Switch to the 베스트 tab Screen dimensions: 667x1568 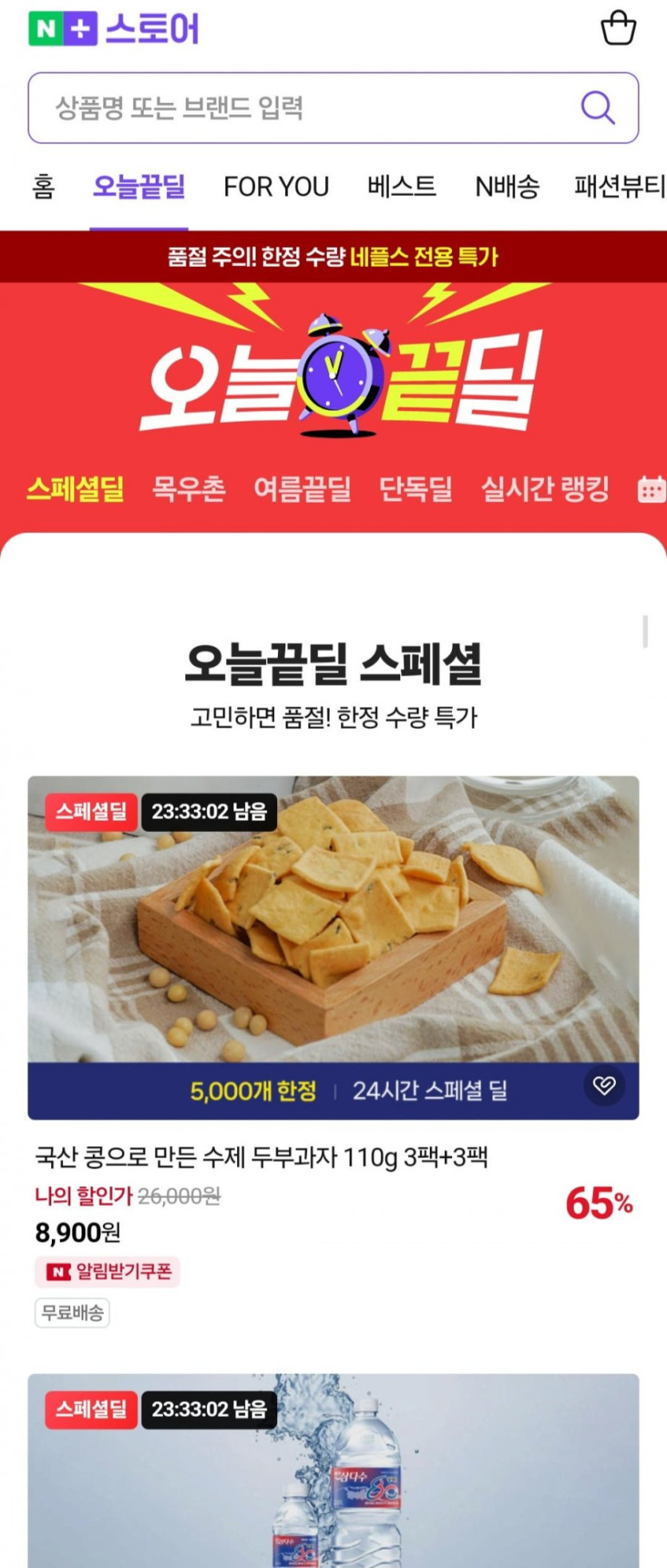point(402,187)
